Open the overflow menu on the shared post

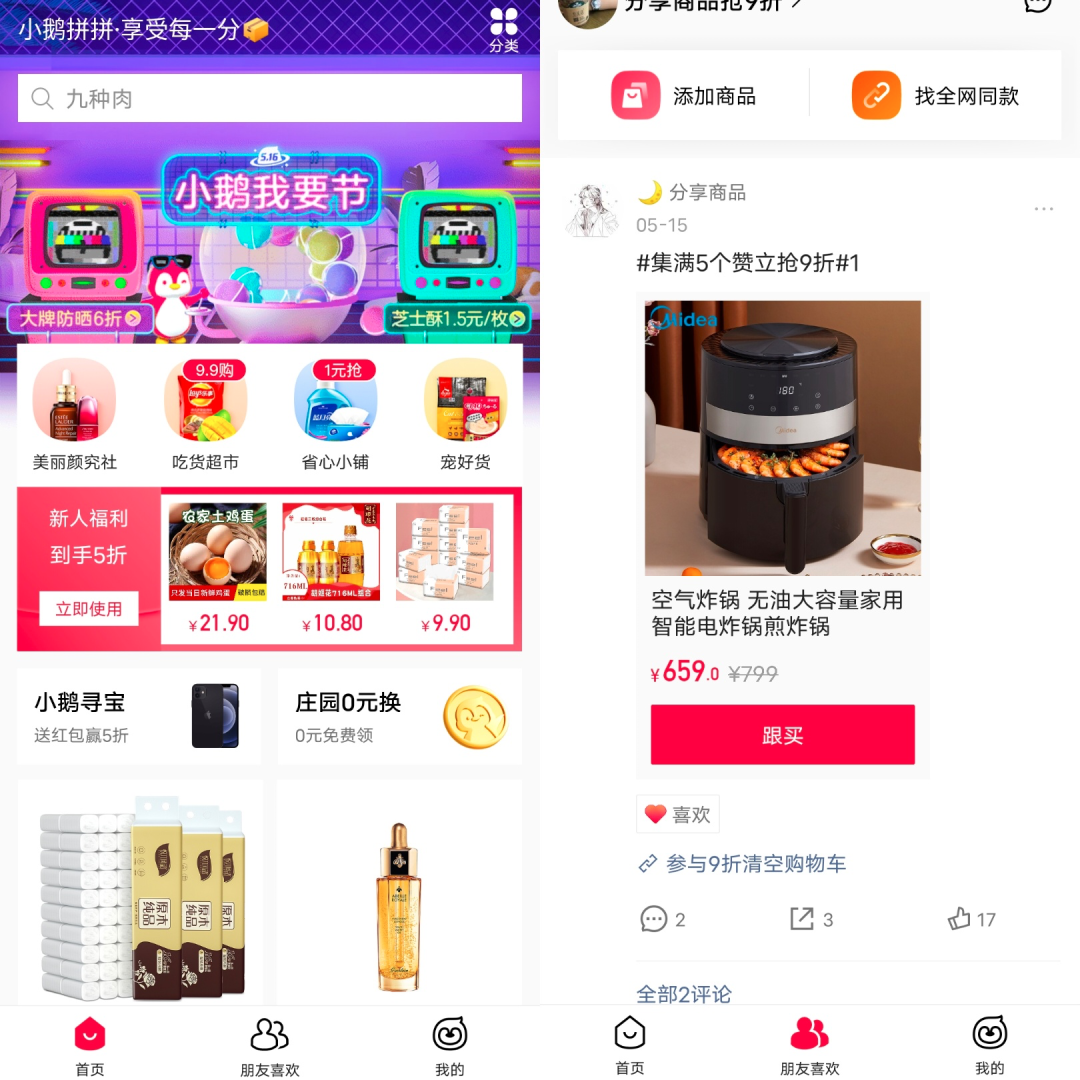click(x=1043, y=209)
